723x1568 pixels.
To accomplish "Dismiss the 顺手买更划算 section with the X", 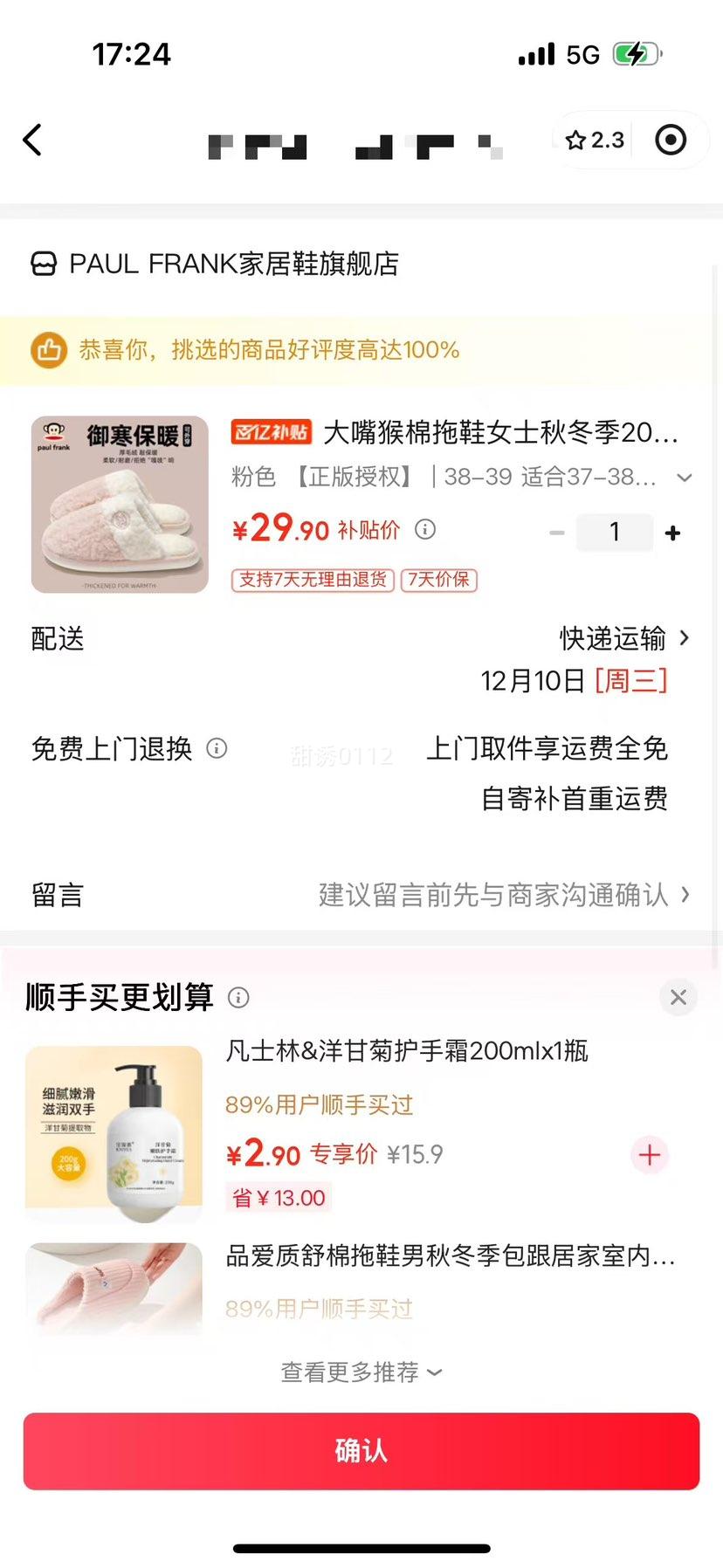I will coord(678,997).
